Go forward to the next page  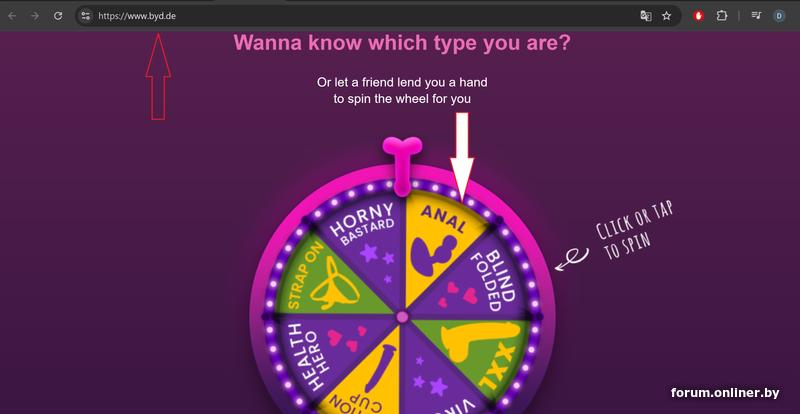pyautogui.click(x=35, y=16)
